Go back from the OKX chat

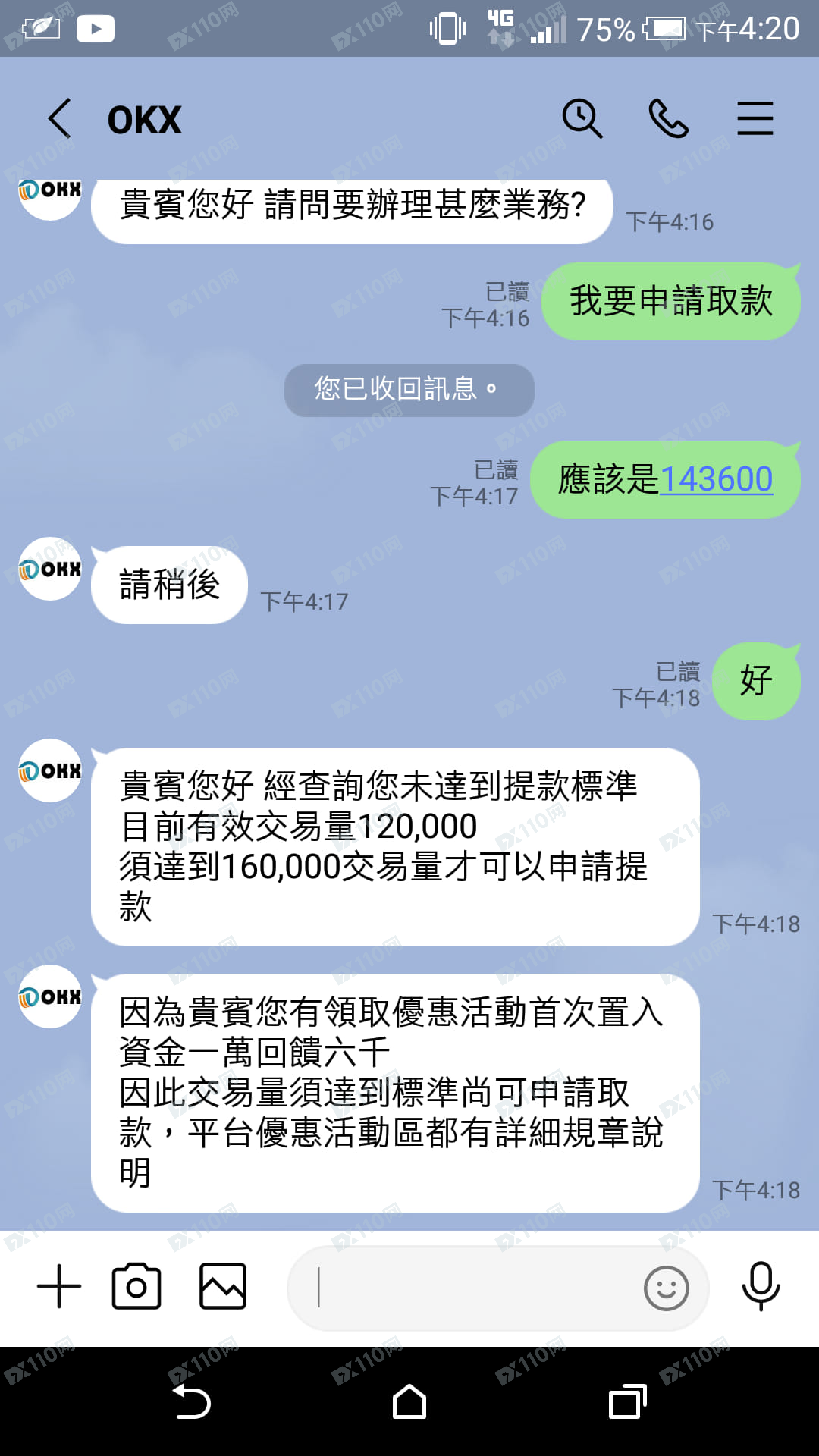[61, 119]
